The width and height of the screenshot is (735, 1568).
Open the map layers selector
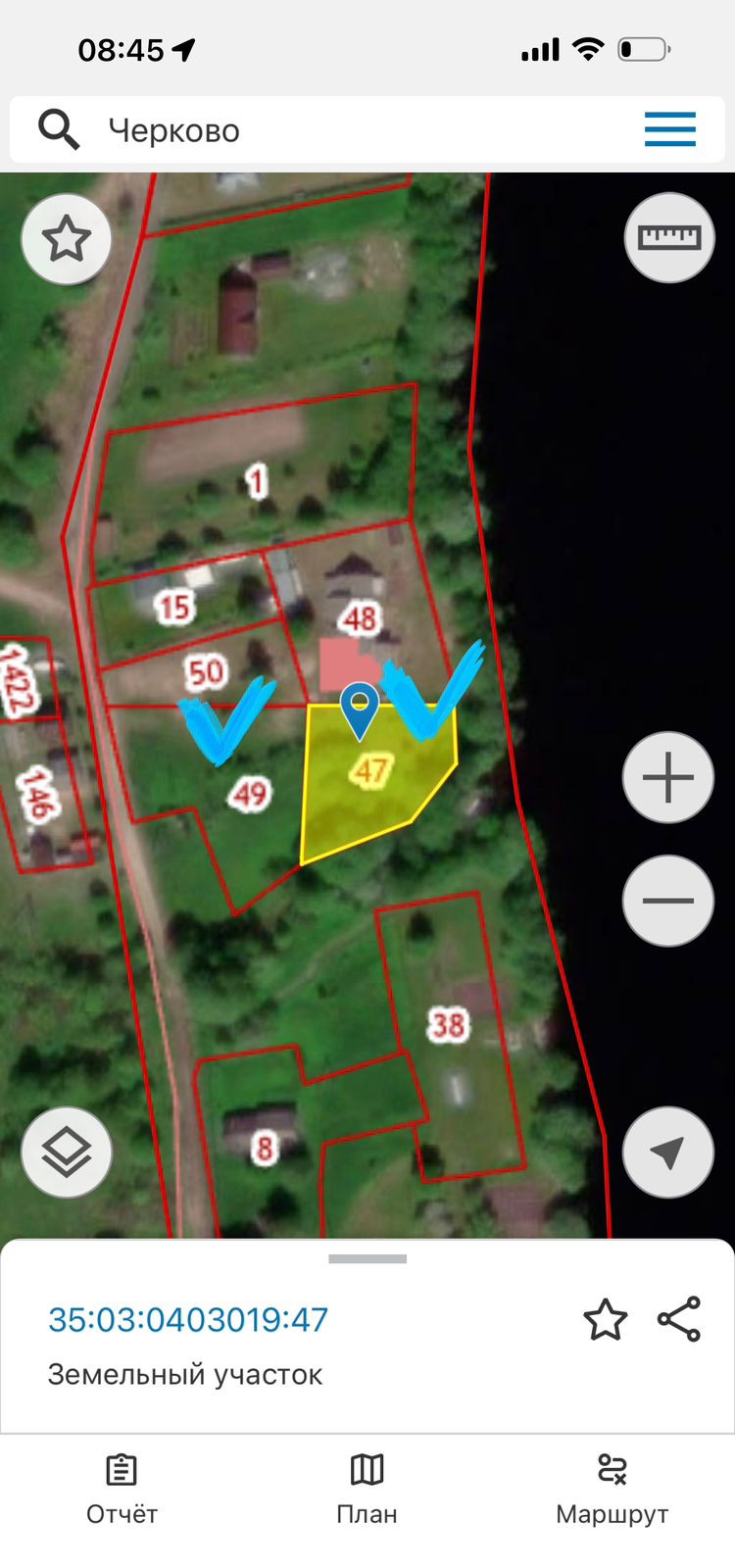(x=67, y=1152)
